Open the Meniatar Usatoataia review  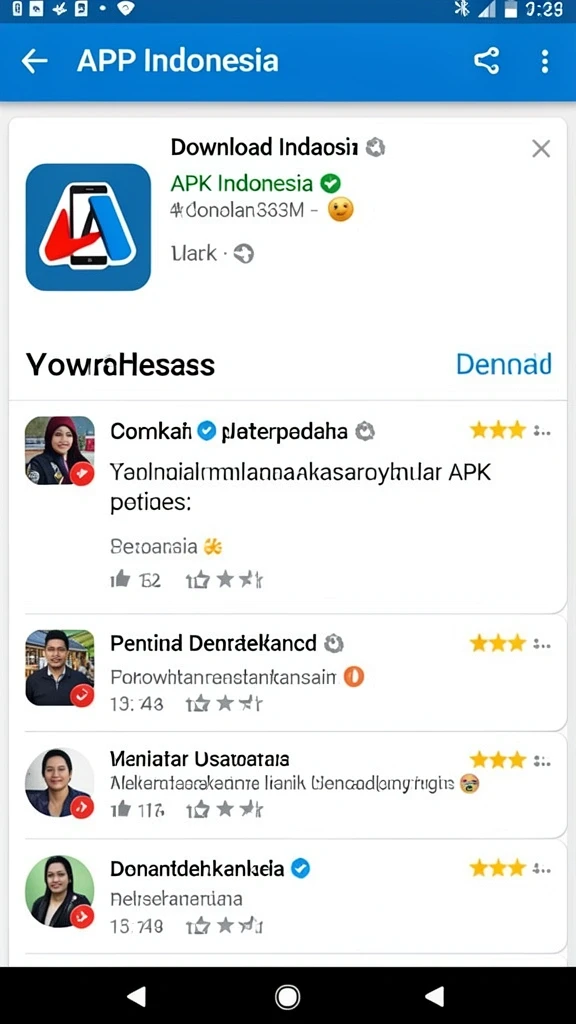point(288,785)
